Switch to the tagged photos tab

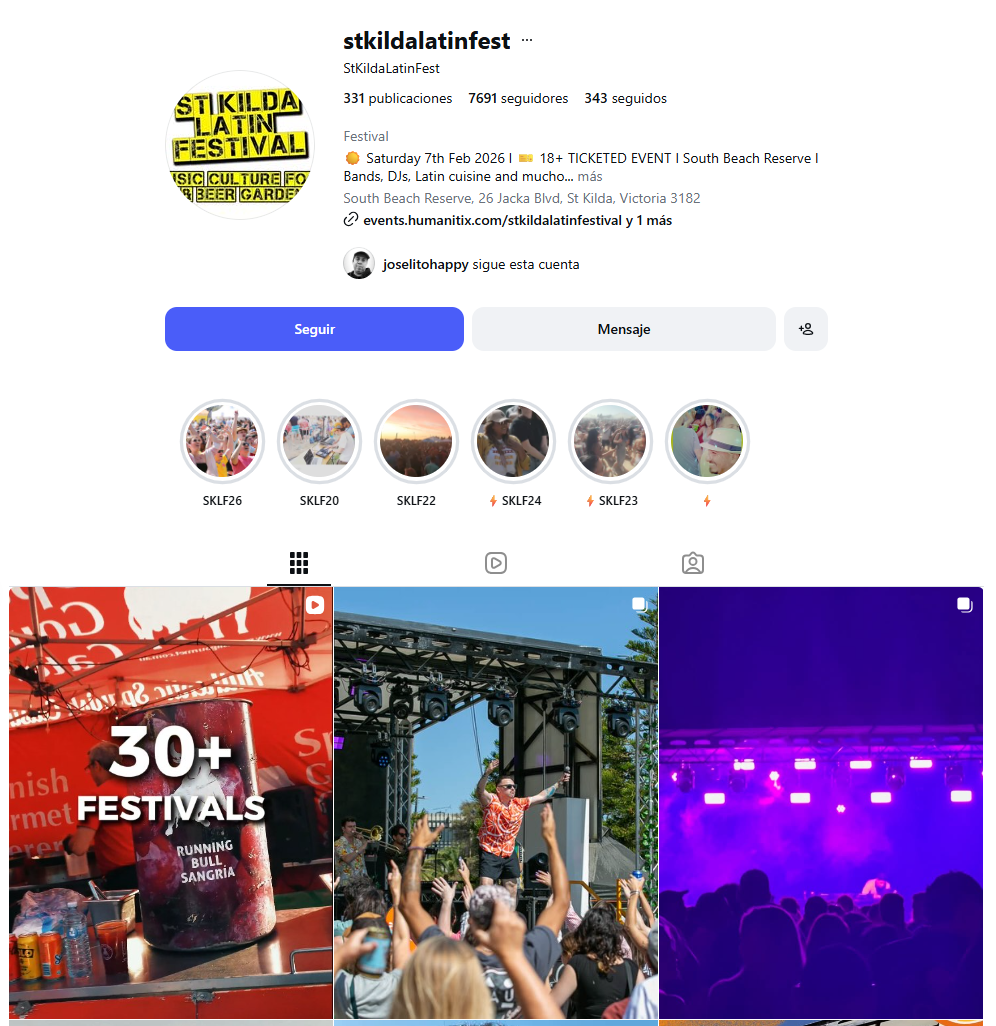click(x=693, y=563)
